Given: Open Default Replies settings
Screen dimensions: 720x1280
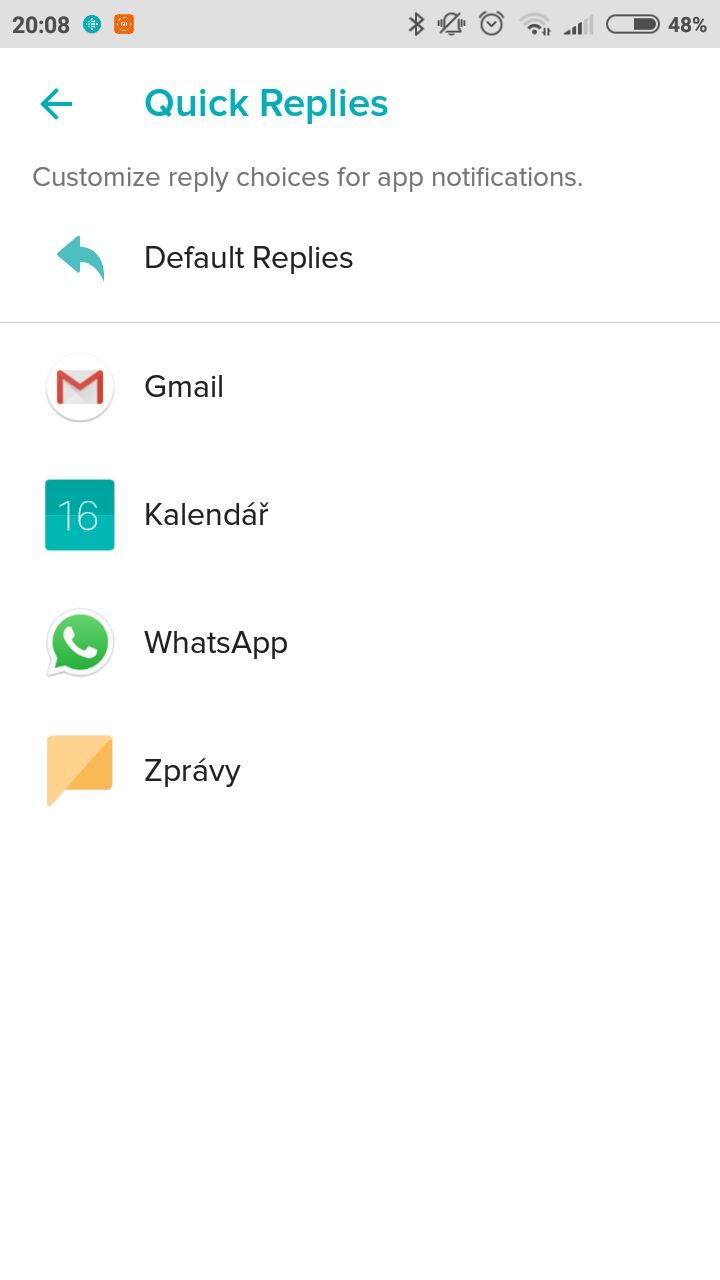Looking at the screenshot, I should coord(248,258).
